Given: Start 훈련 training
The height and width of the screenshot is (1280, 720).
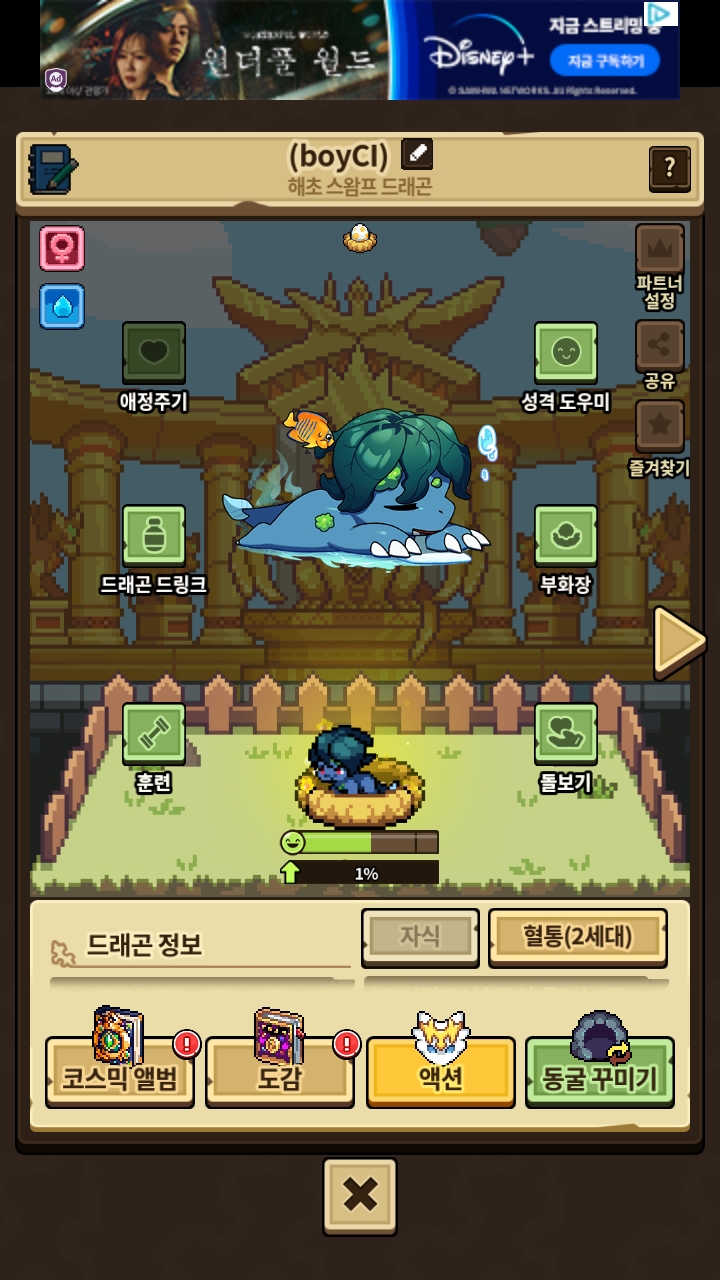Looking at the screenshot, I should (154, 733).
